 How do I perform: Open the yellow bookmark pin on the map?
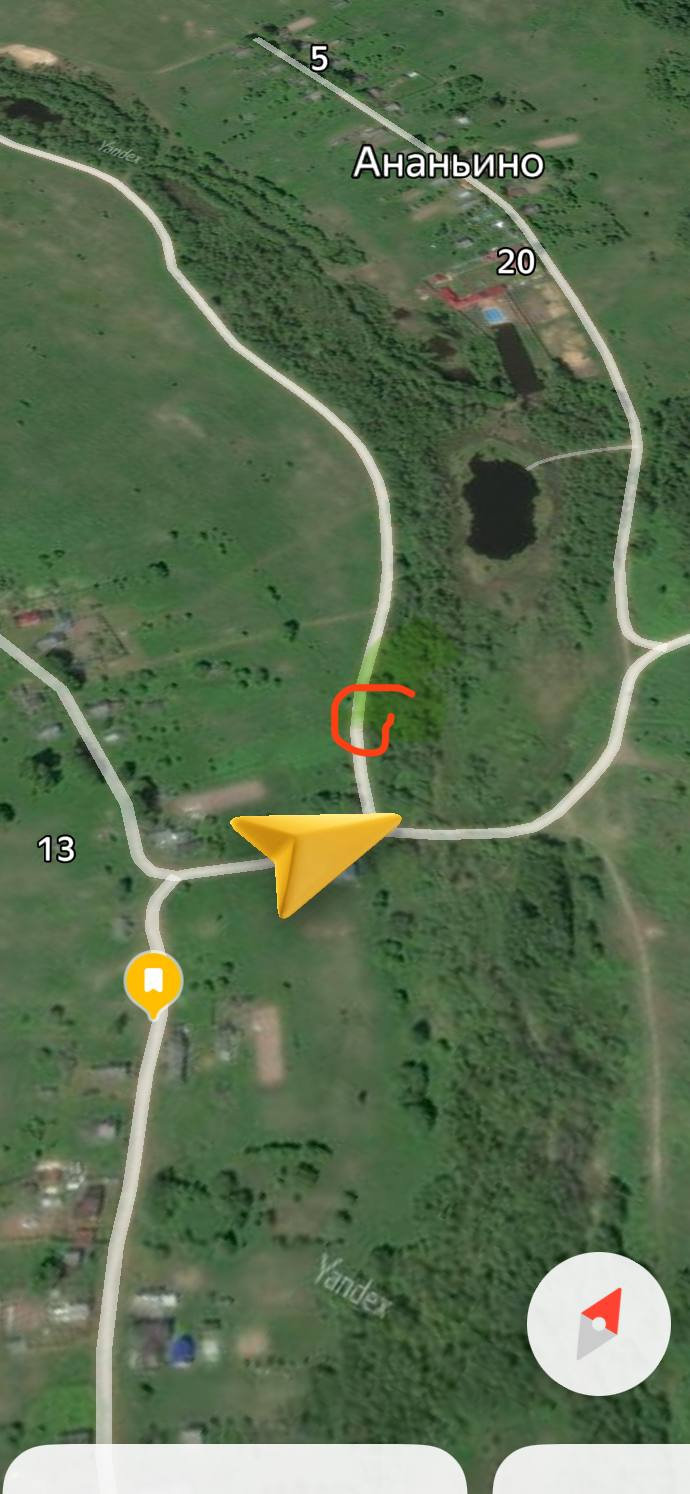pos(153,984)
